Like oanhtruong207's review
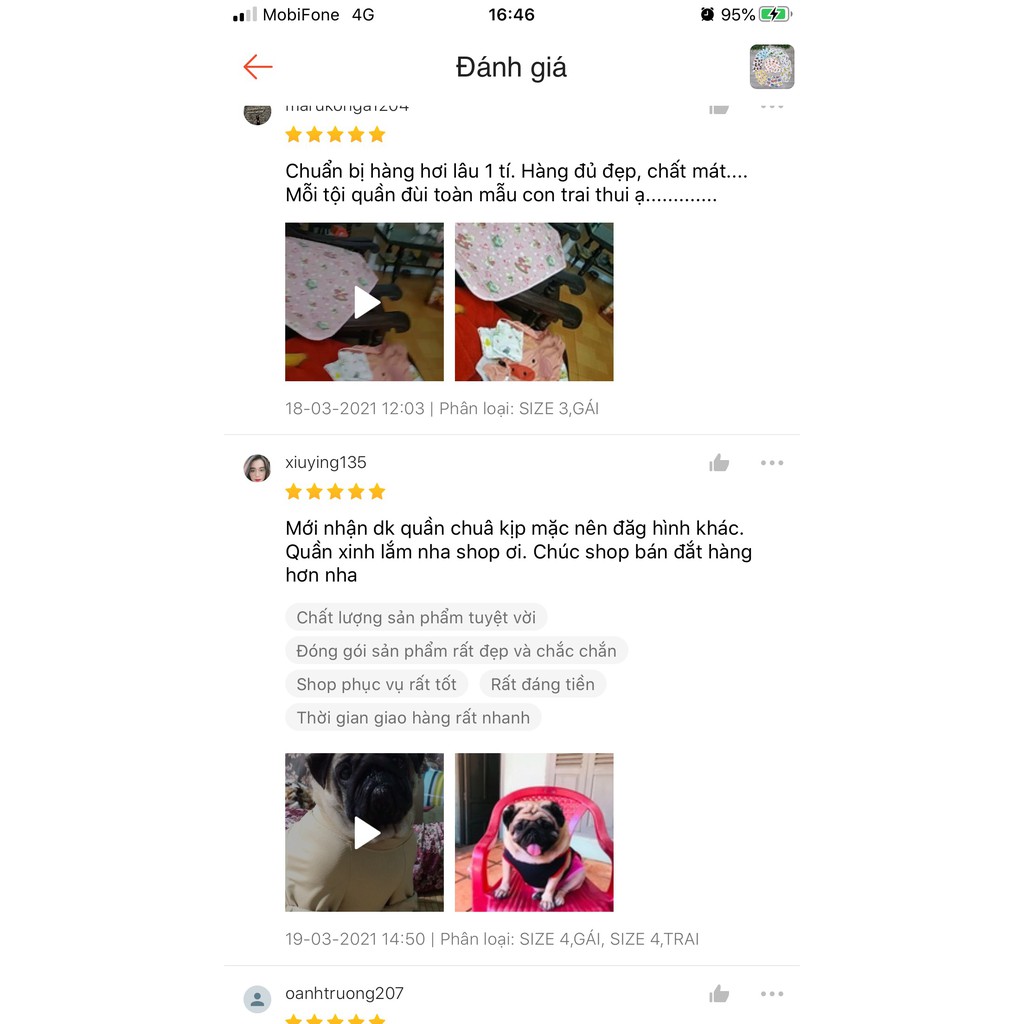1024x1024 pixels. click(x=719, y=994)
